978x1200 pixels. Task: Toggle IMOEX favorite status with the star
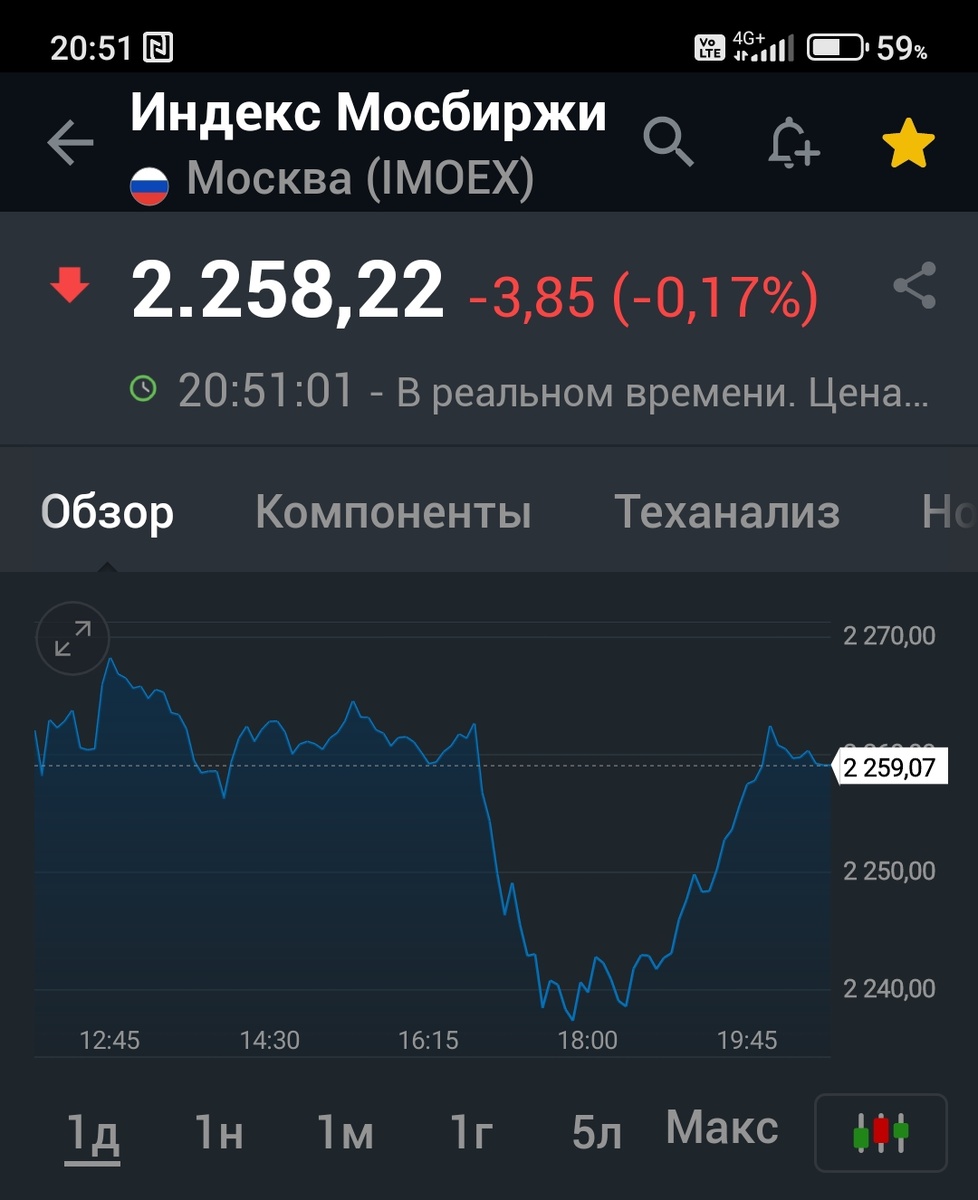908,145
